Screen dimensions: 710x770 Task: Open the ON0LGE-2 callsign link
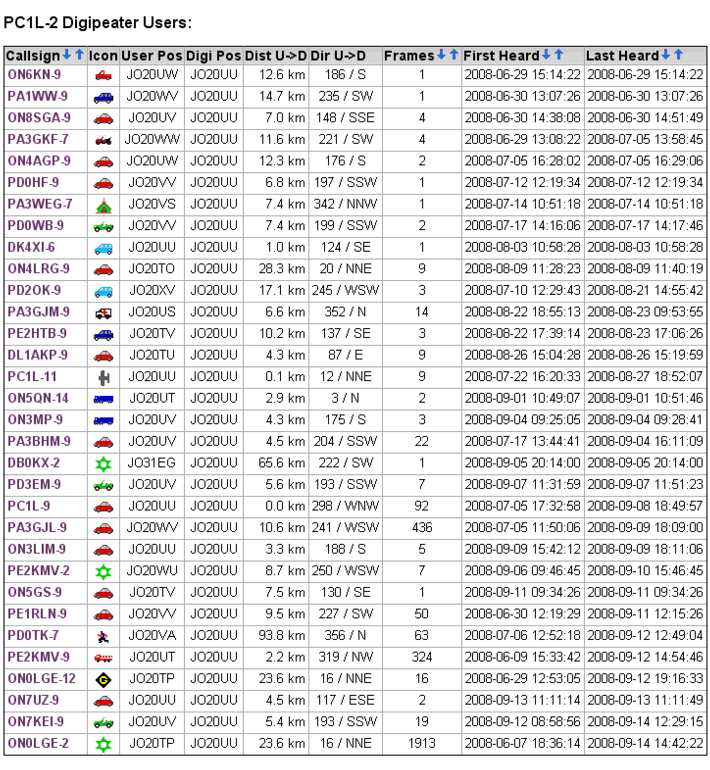pos(37,743)
